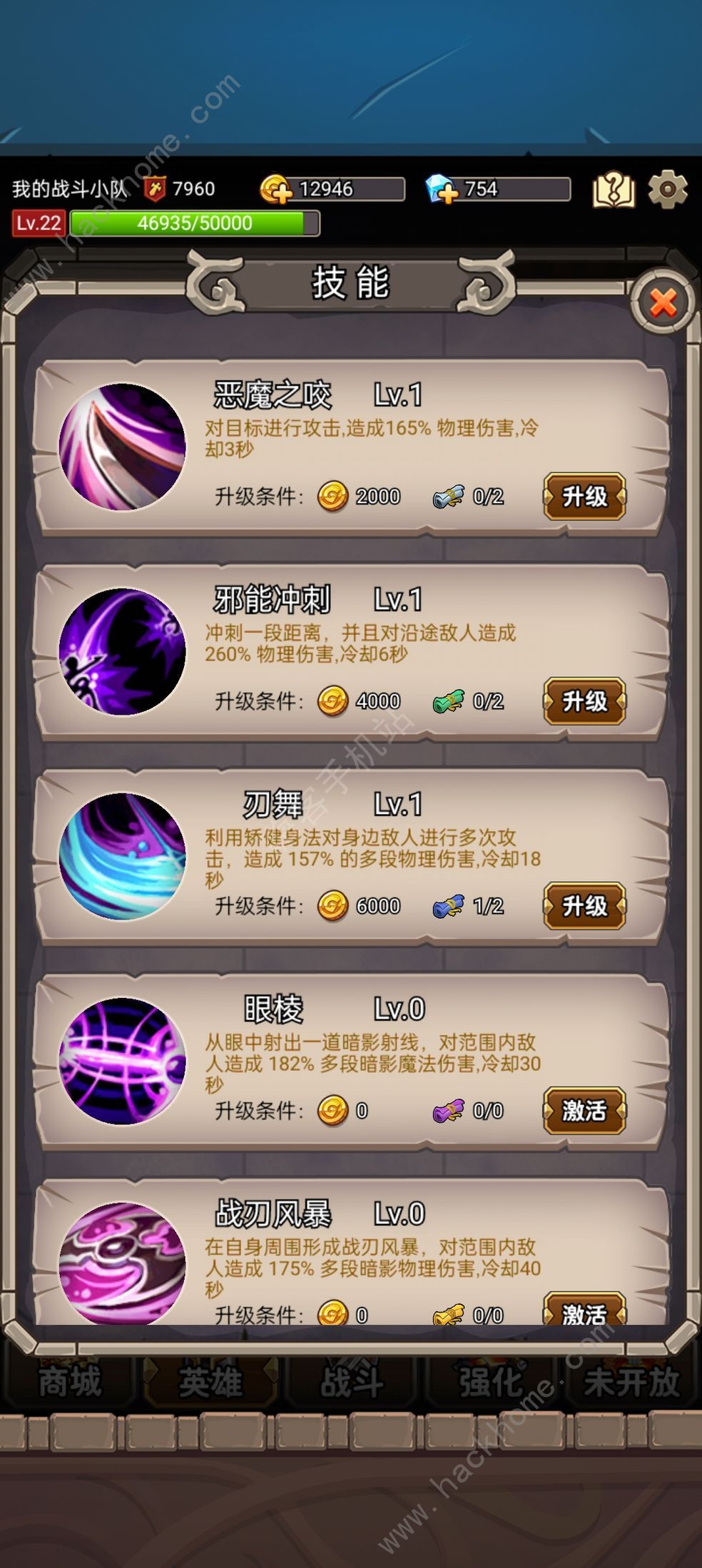Image resolution: width=702 pixels, height=1568 pixels.
Task: Switch to the 强化 enhance tab
Action: coord(491,1382)
